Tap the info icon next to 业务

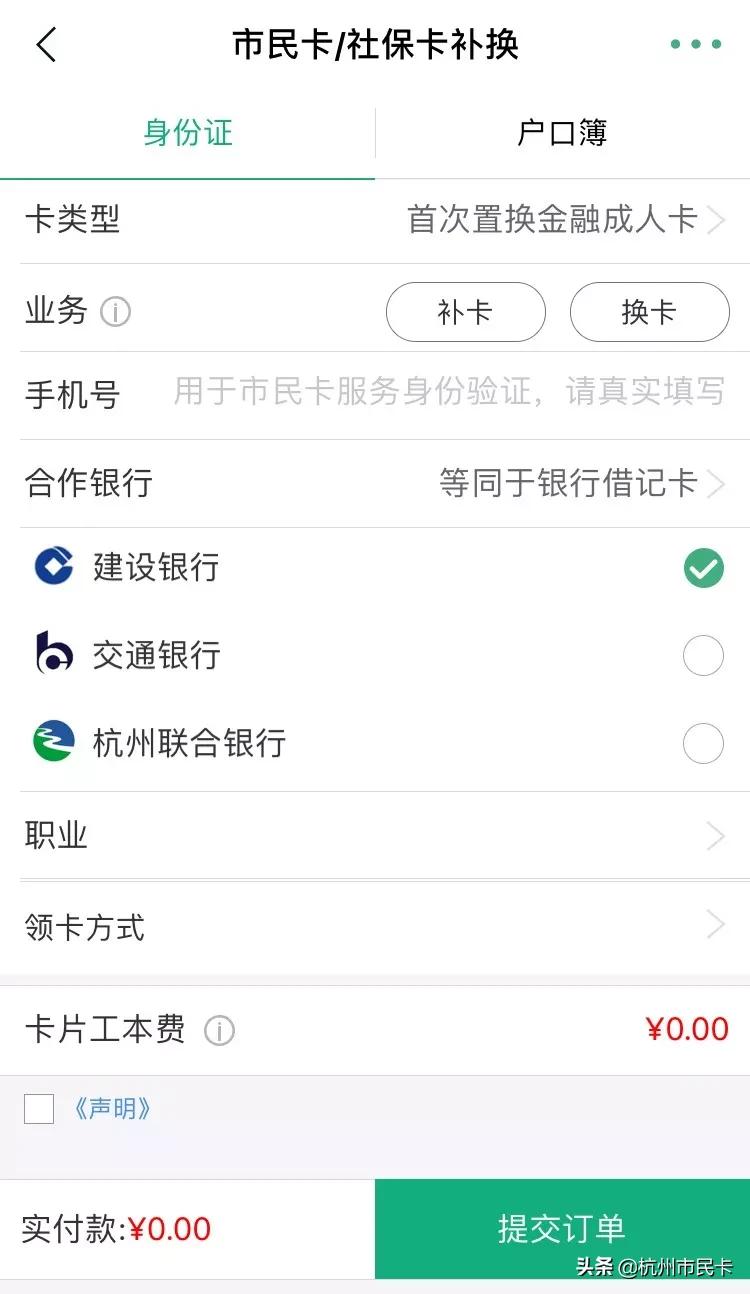[117, 313]
